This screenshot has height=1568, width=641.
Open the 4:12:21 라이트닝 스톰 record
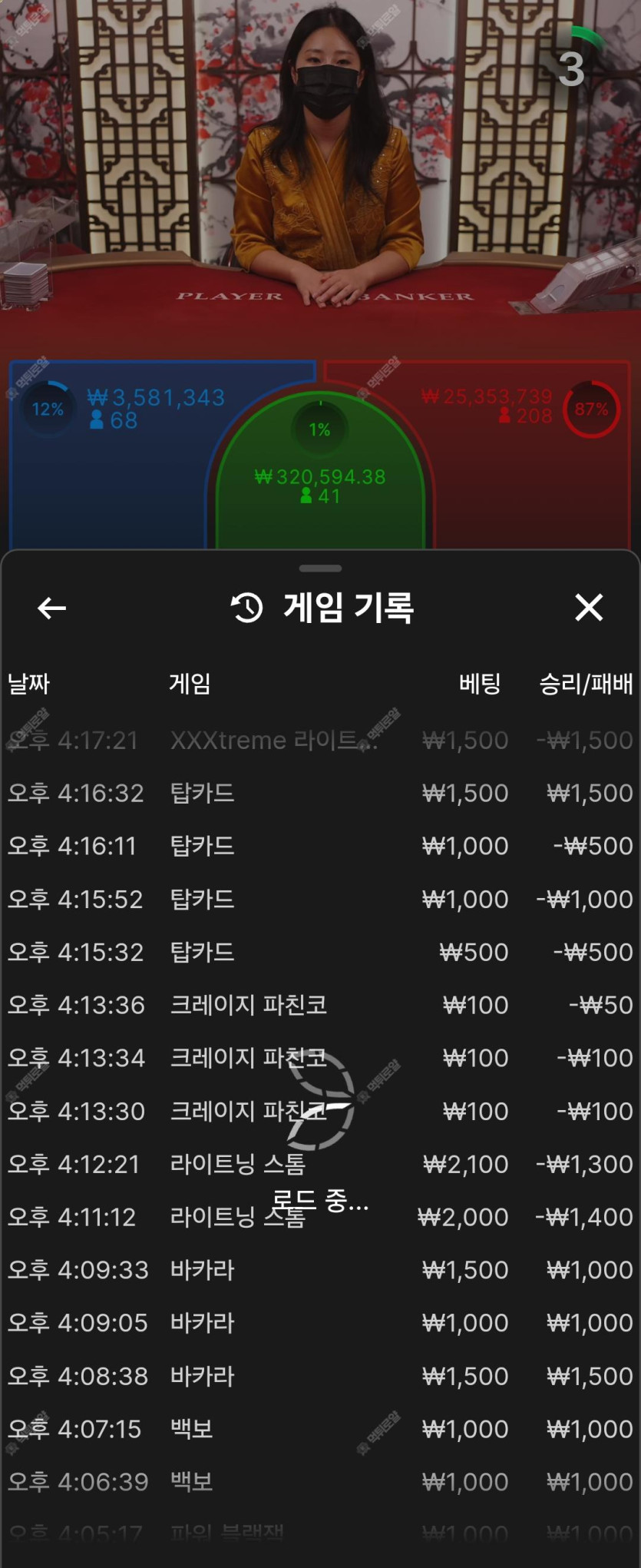pos(320,1164)
